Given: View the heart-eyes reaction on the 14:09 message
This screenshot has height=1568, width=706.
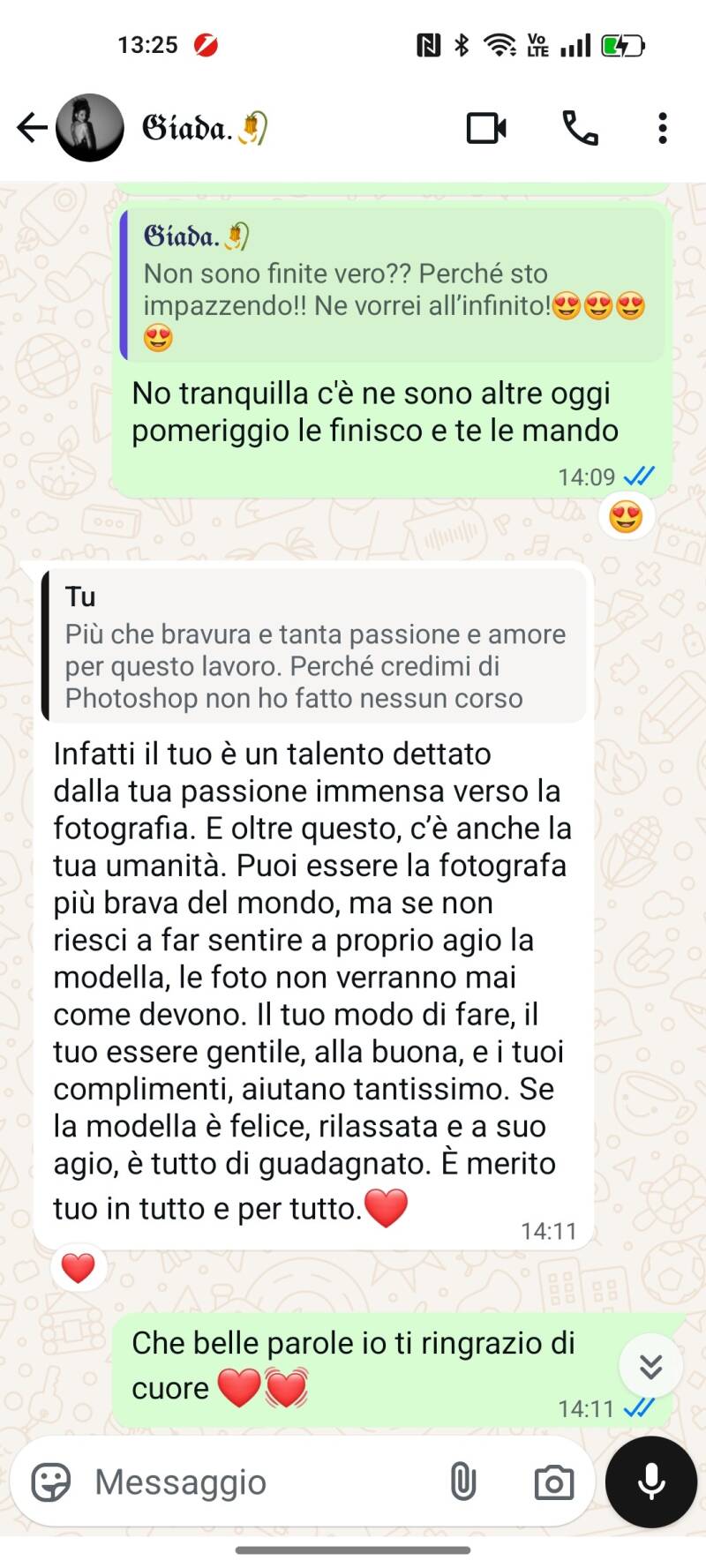Looking at the screenshot, I should [x=626, y=517].
